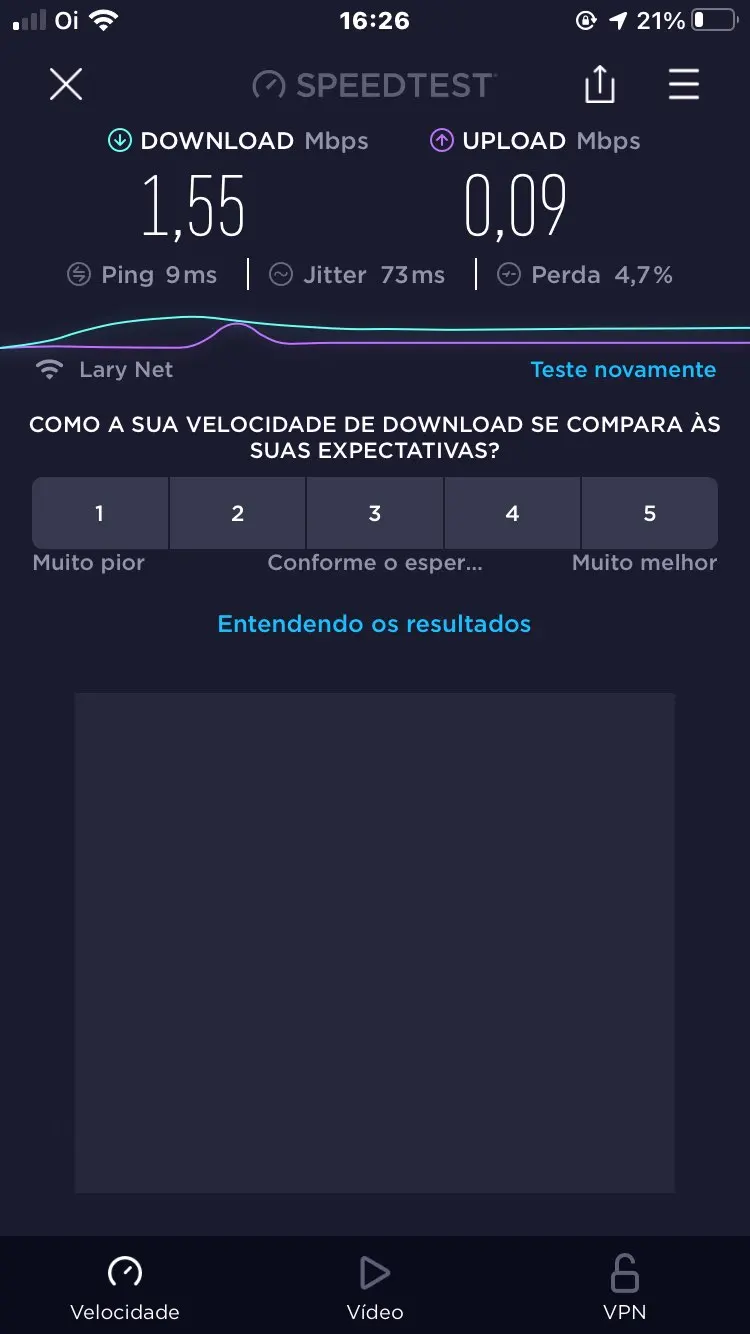Give download speed a 5 rating
This screenshot has width=750, height=1334.
(x=649, y=513)
